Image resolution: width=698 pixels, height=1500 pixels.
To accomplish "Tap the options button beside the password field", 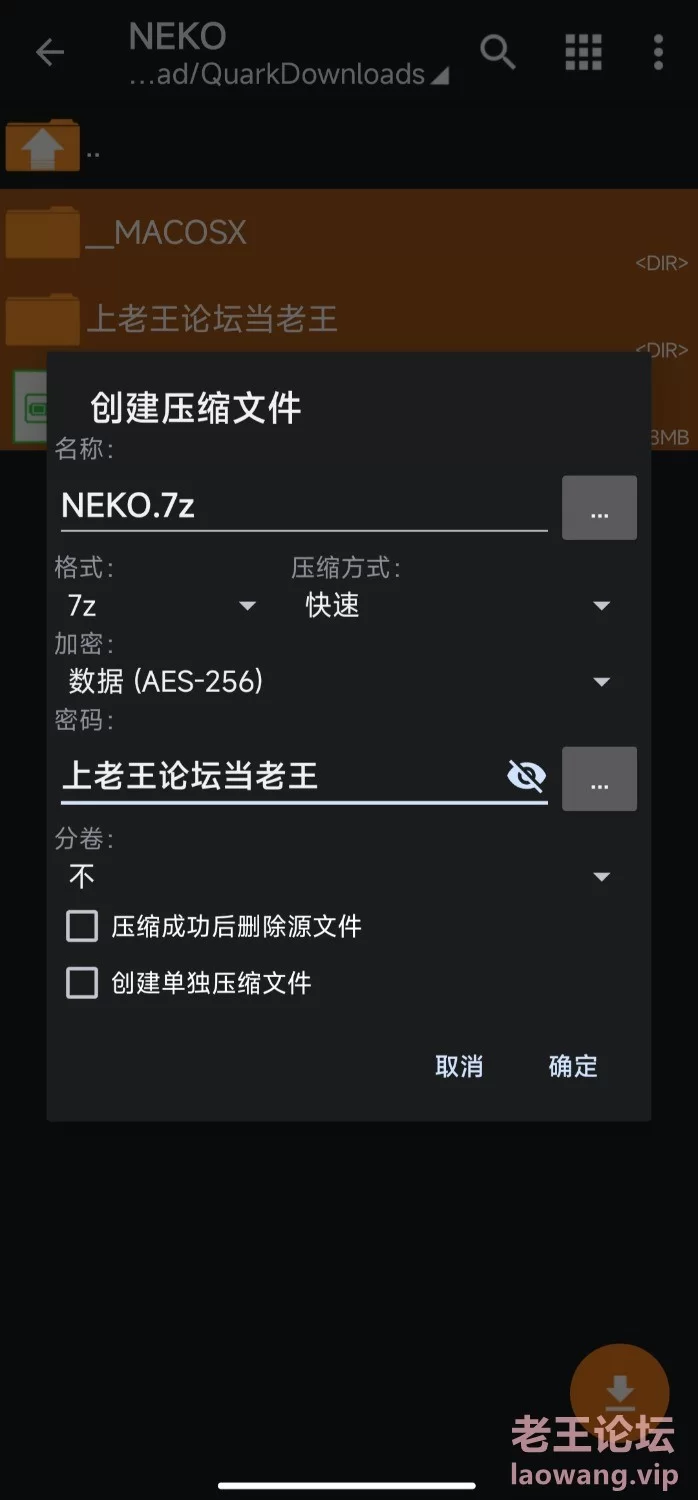I will click(x=599, y=779).
